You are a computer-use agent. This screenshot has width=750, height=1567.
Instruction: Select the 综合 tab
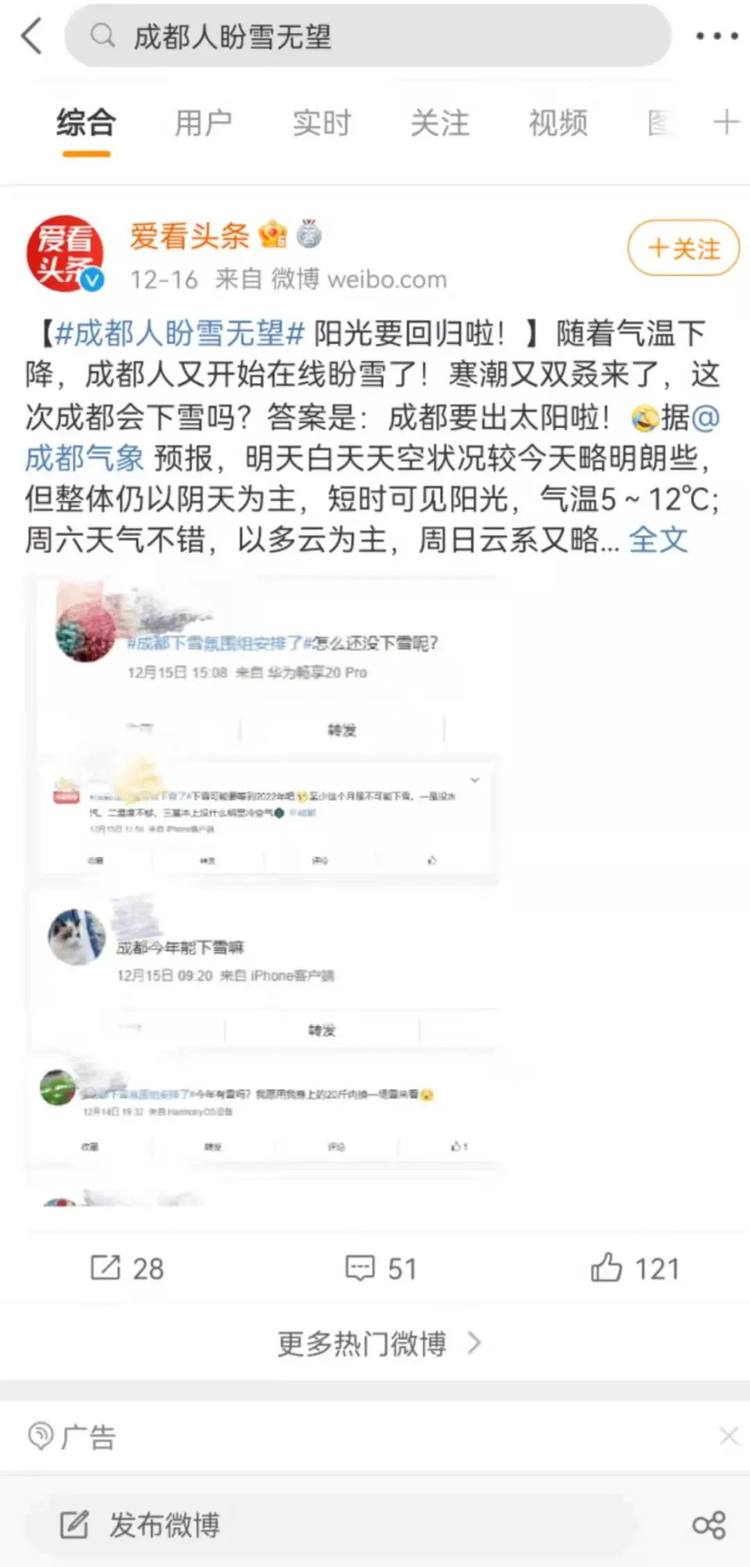point(86,123)
